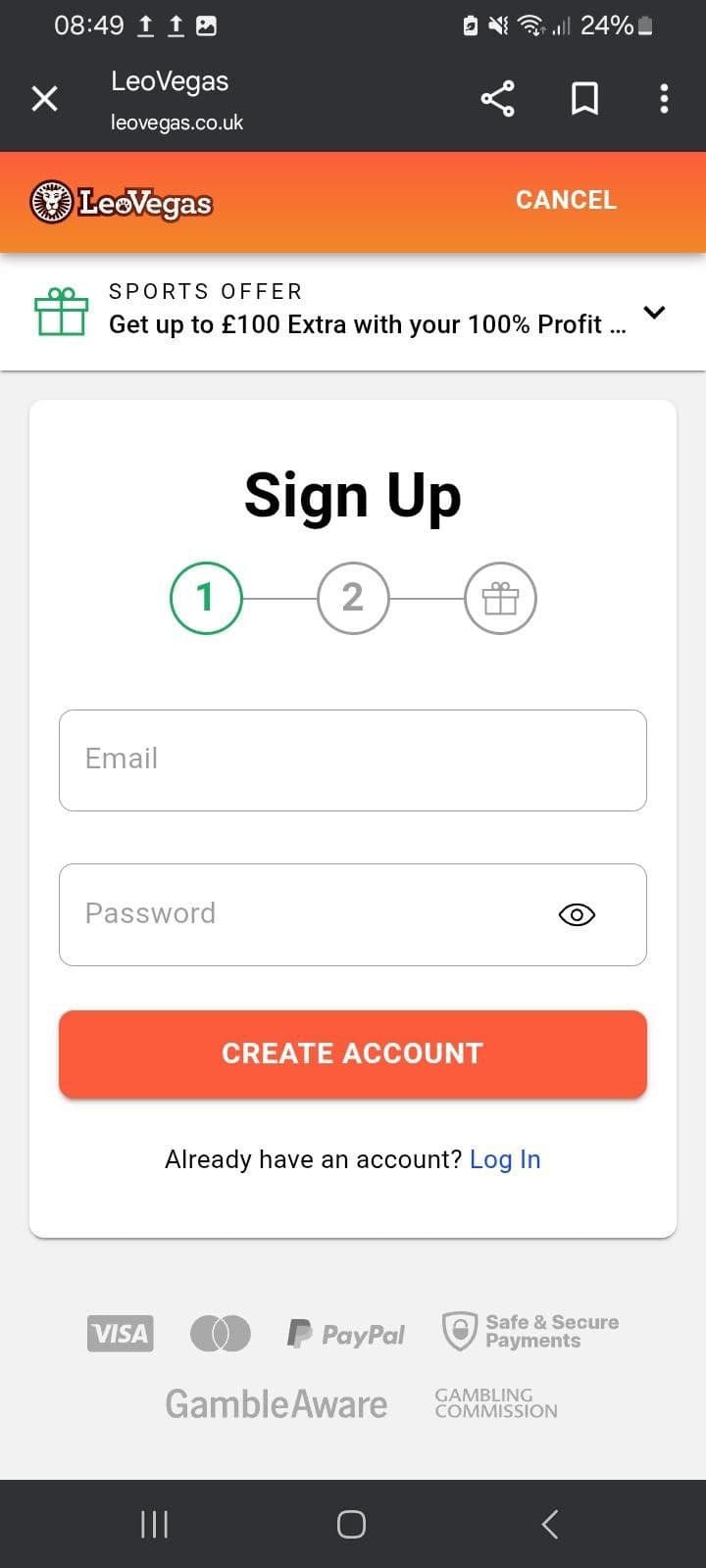The image size is (706, 1568).
Task: Click the Mastercard circles icon
Action: click(220, 1333)
